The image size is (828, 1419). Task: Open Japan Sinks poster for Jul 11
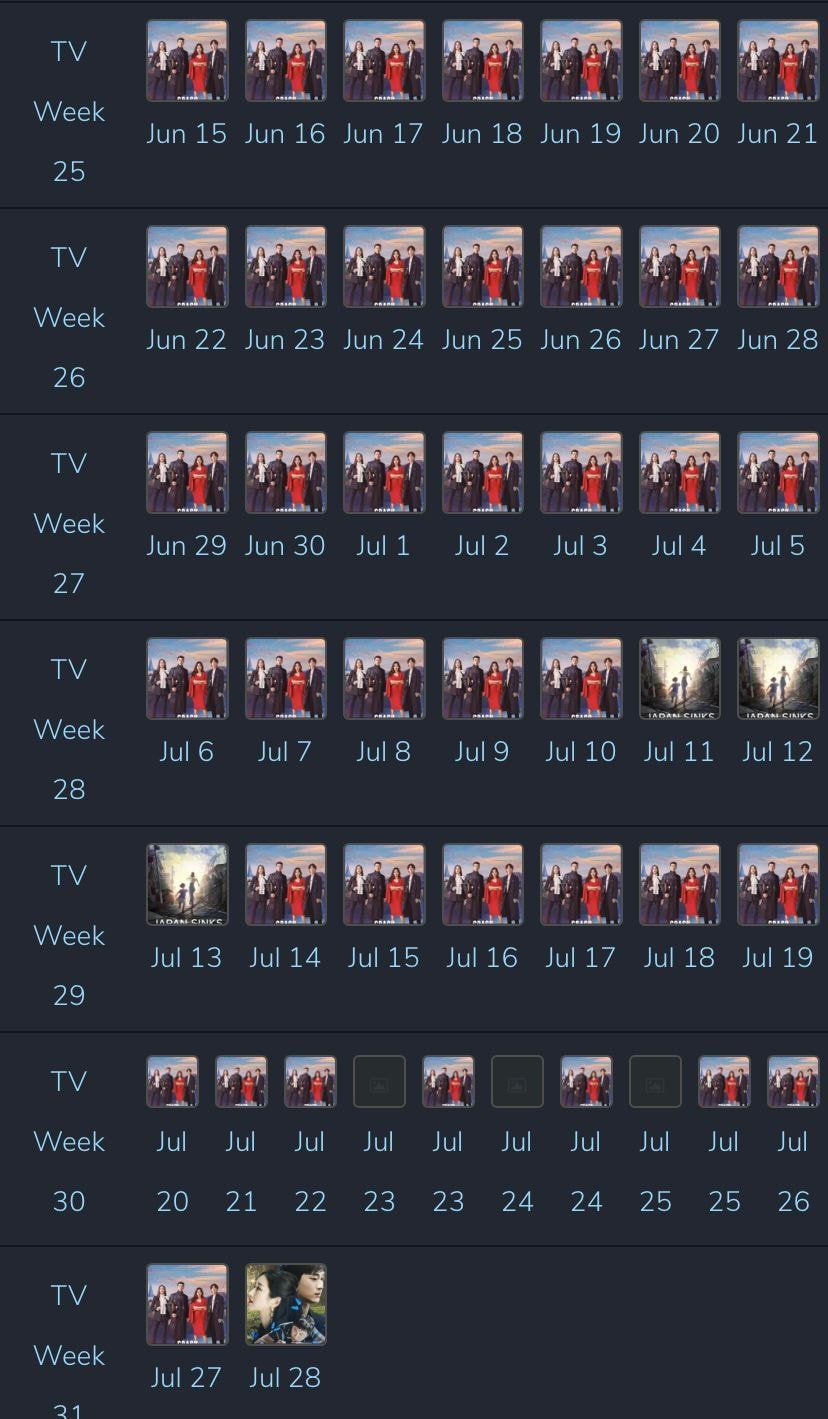(x=679, y=679)
